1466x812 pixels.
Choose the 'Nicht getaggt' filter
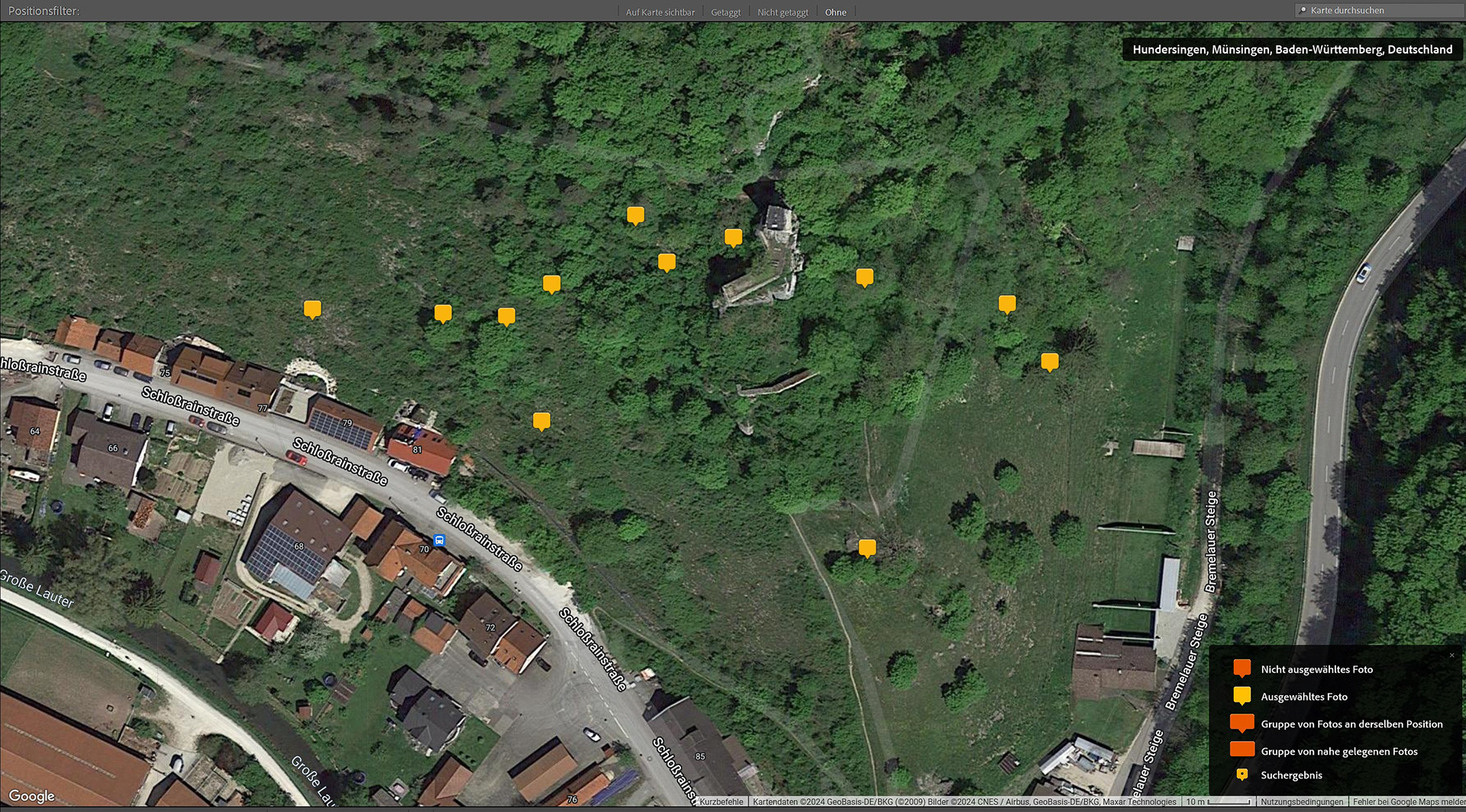(x=783, y=12)
